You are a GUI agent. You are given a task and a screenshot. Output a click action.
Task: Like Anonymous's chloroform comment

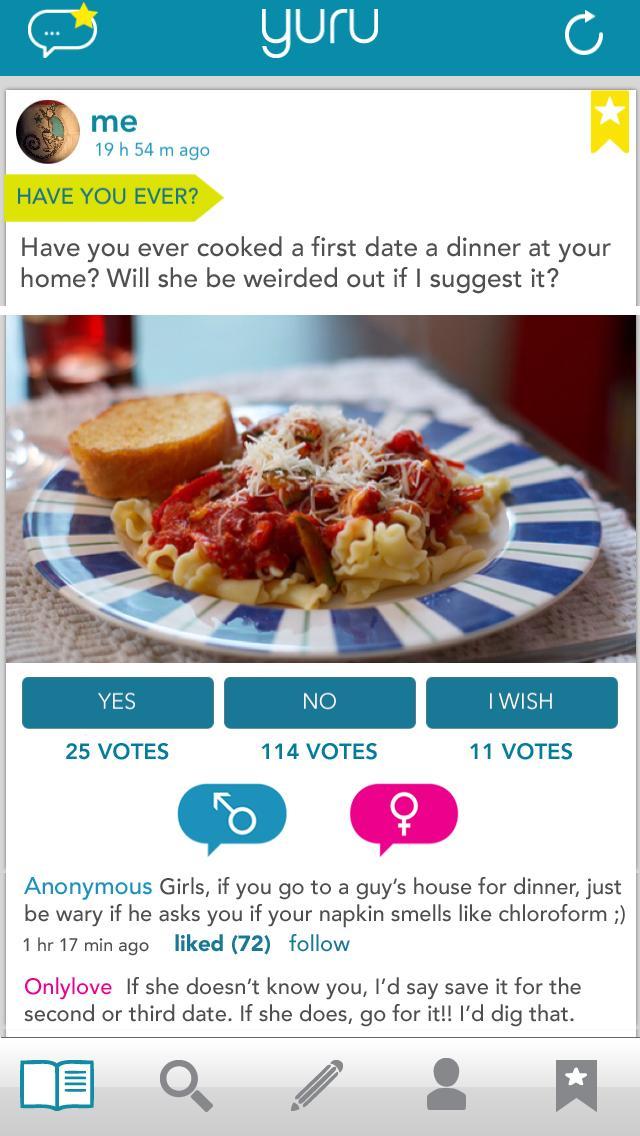click(x=222, y=943)
